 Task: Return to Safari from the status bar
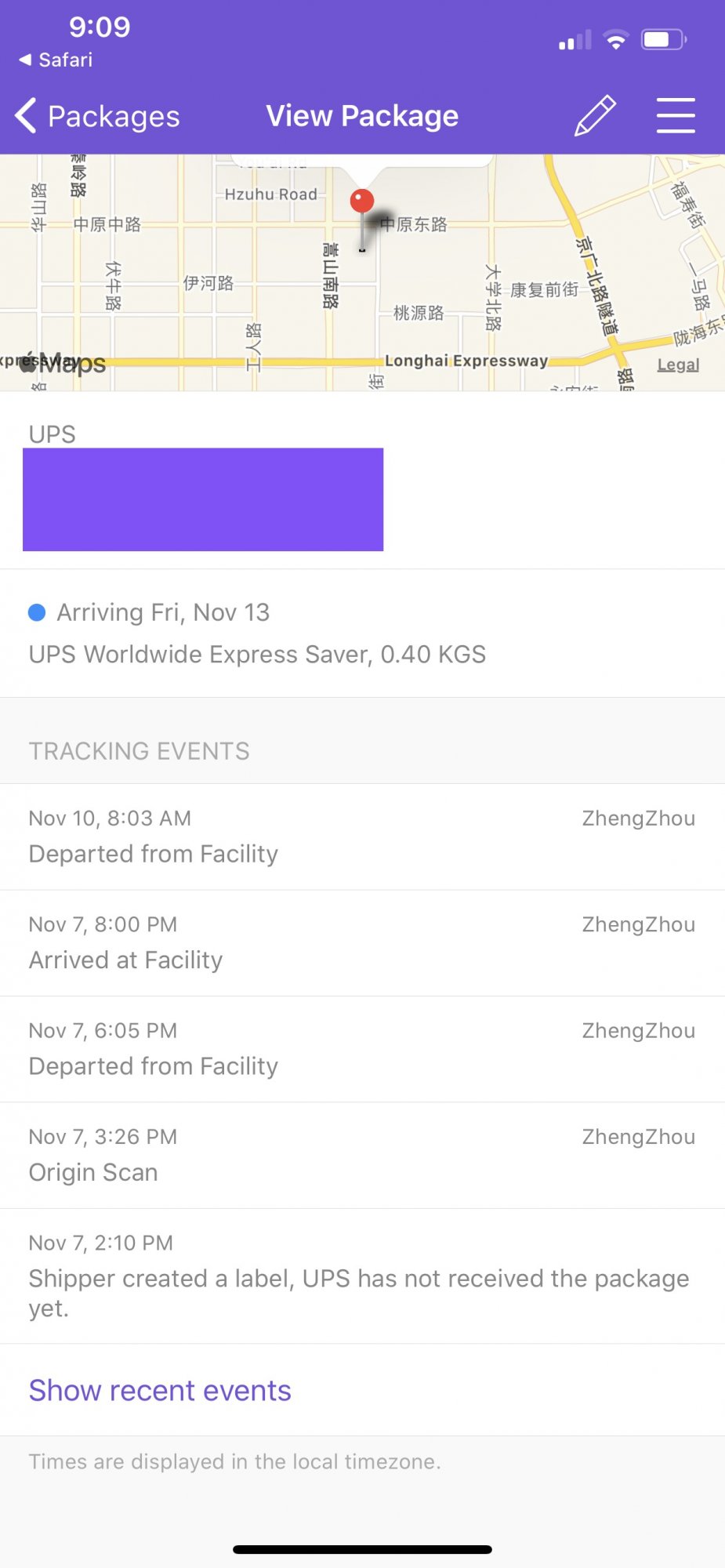[x=56, y=60]
